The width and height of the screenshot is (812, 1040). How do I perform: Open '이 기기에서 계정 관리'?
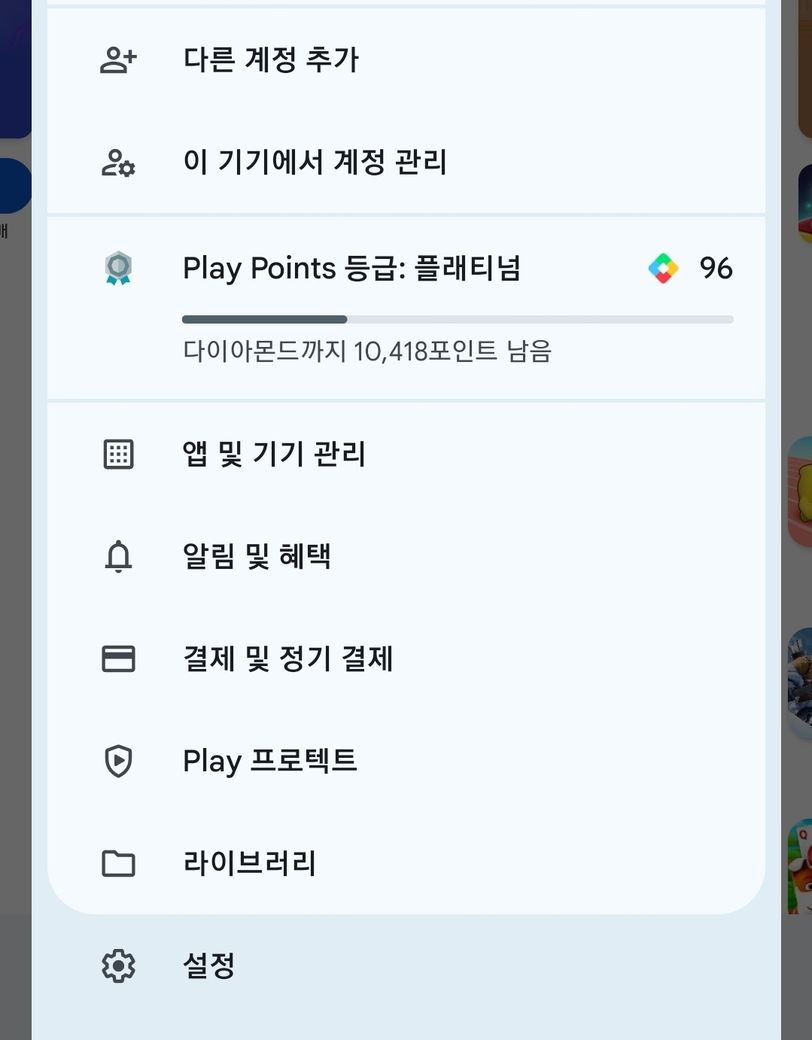(x=314, y=162)
